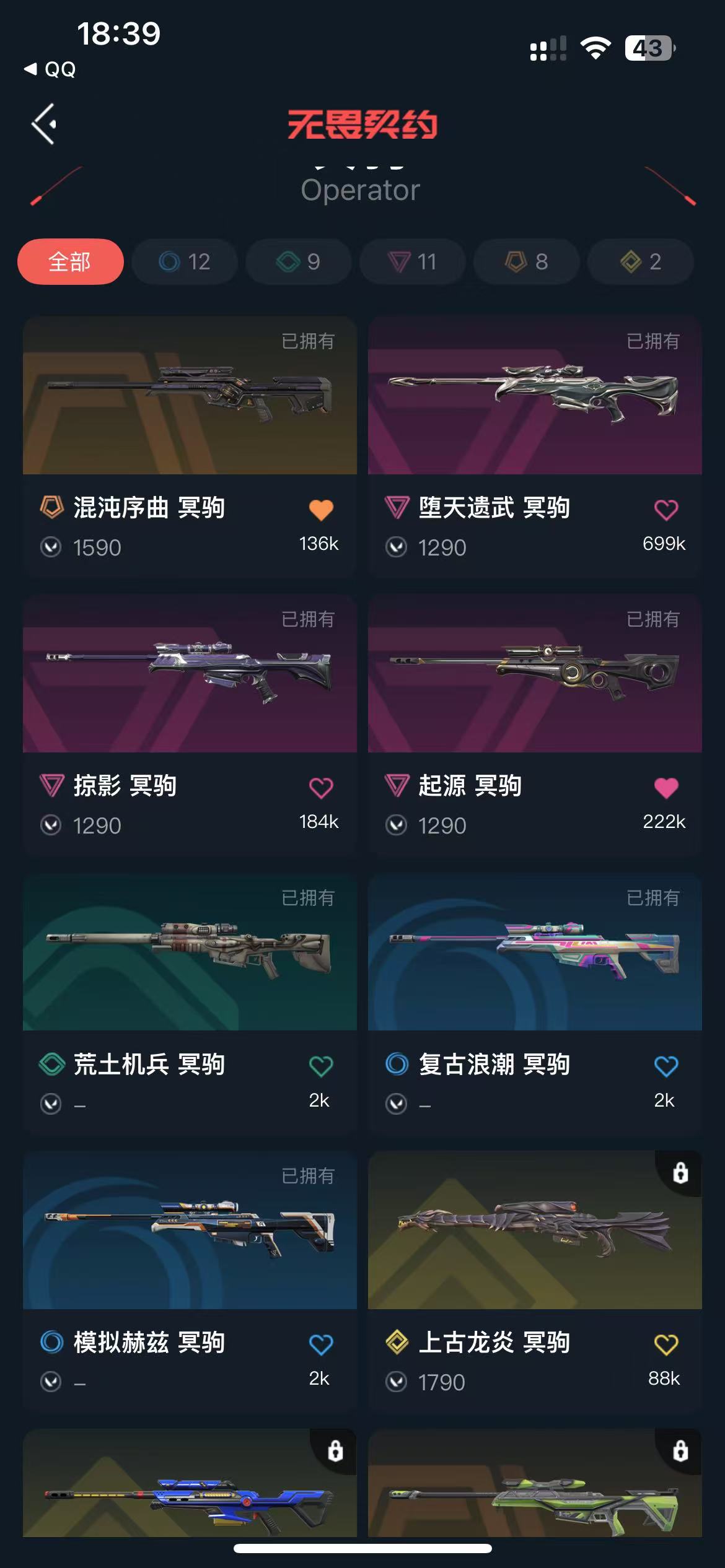Viewport: 725px width, 1568px height.
Task: Unlike the 混沌序曲 冥驹 skin
Action: pos(321,510)
